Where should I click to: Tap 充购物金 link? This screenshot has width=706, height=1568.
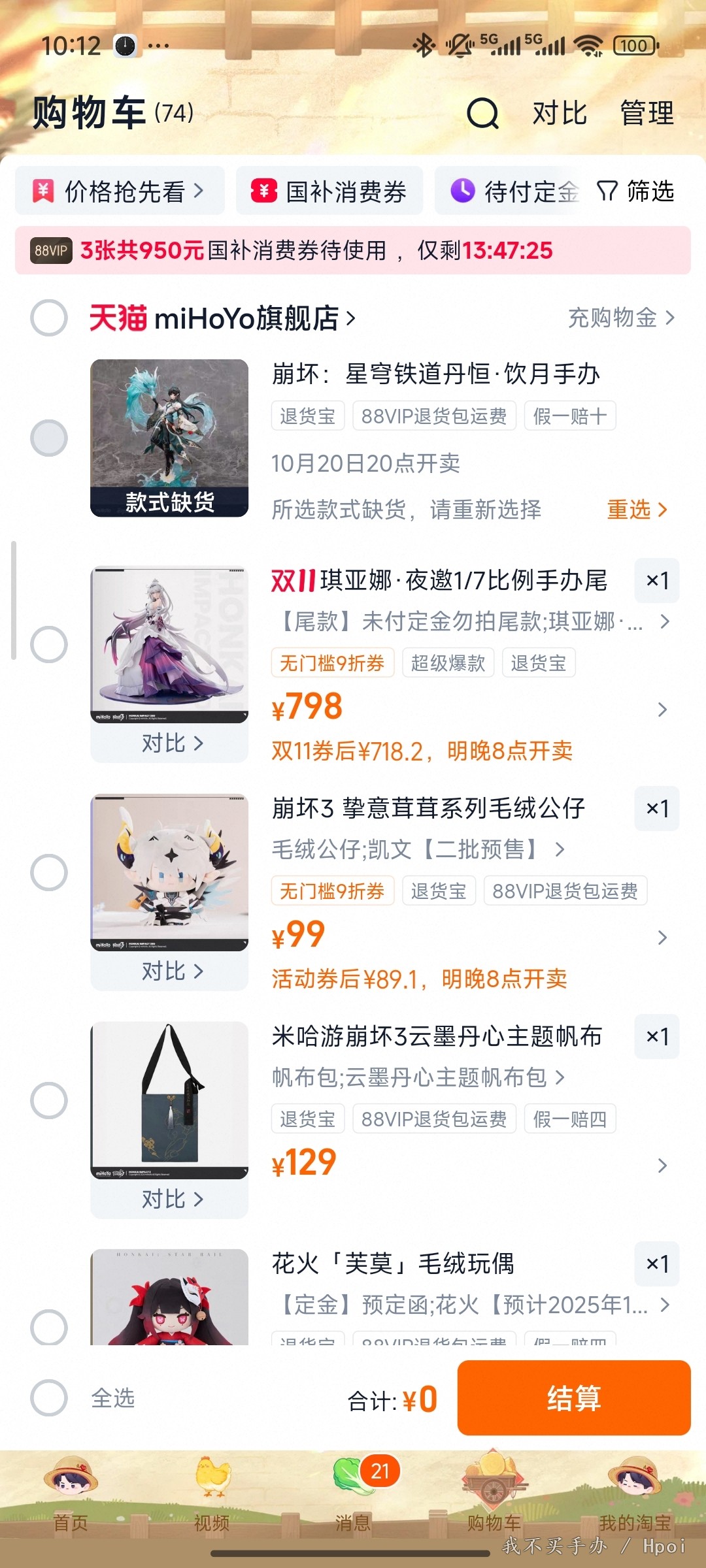tap(620, 318)
